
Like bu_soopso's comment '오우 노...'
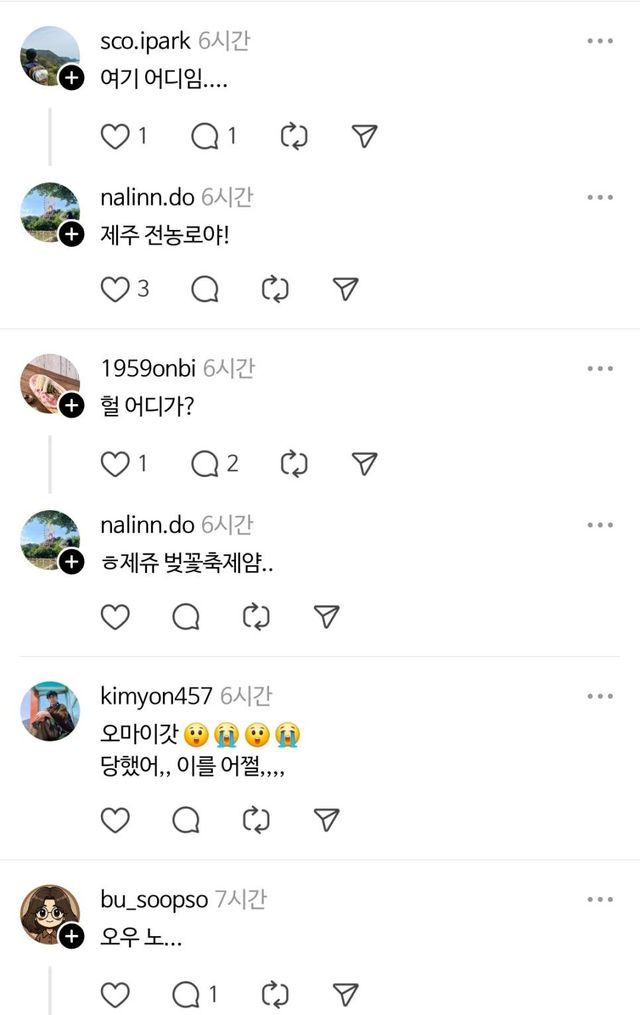coord(116,994)
